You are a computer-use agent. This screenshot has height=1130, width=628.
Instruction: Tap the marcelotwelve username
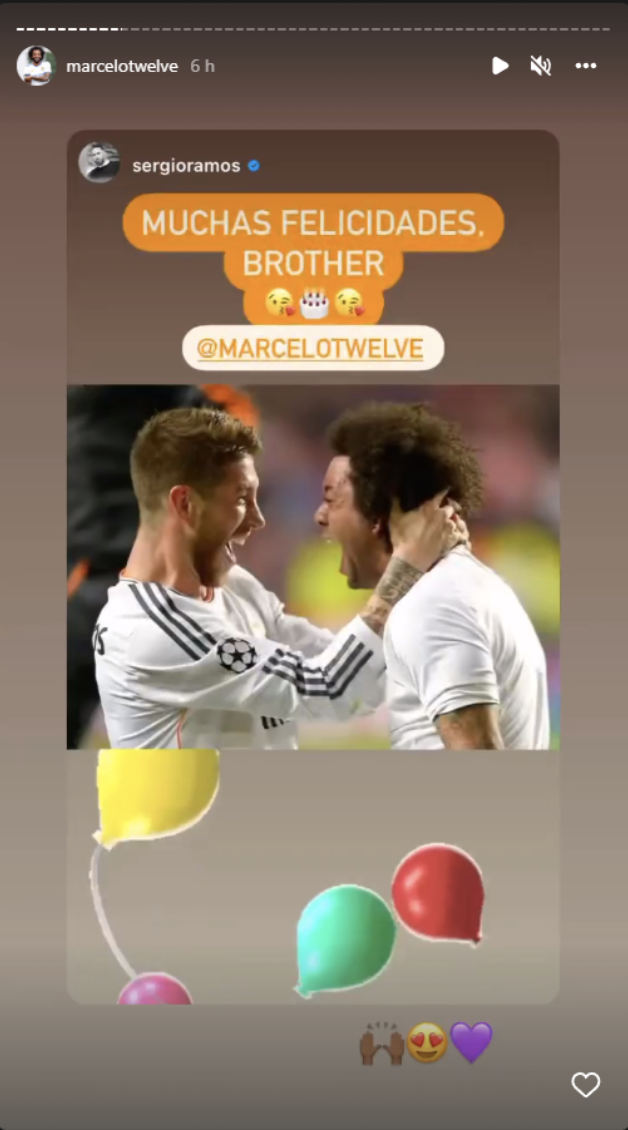121,66
